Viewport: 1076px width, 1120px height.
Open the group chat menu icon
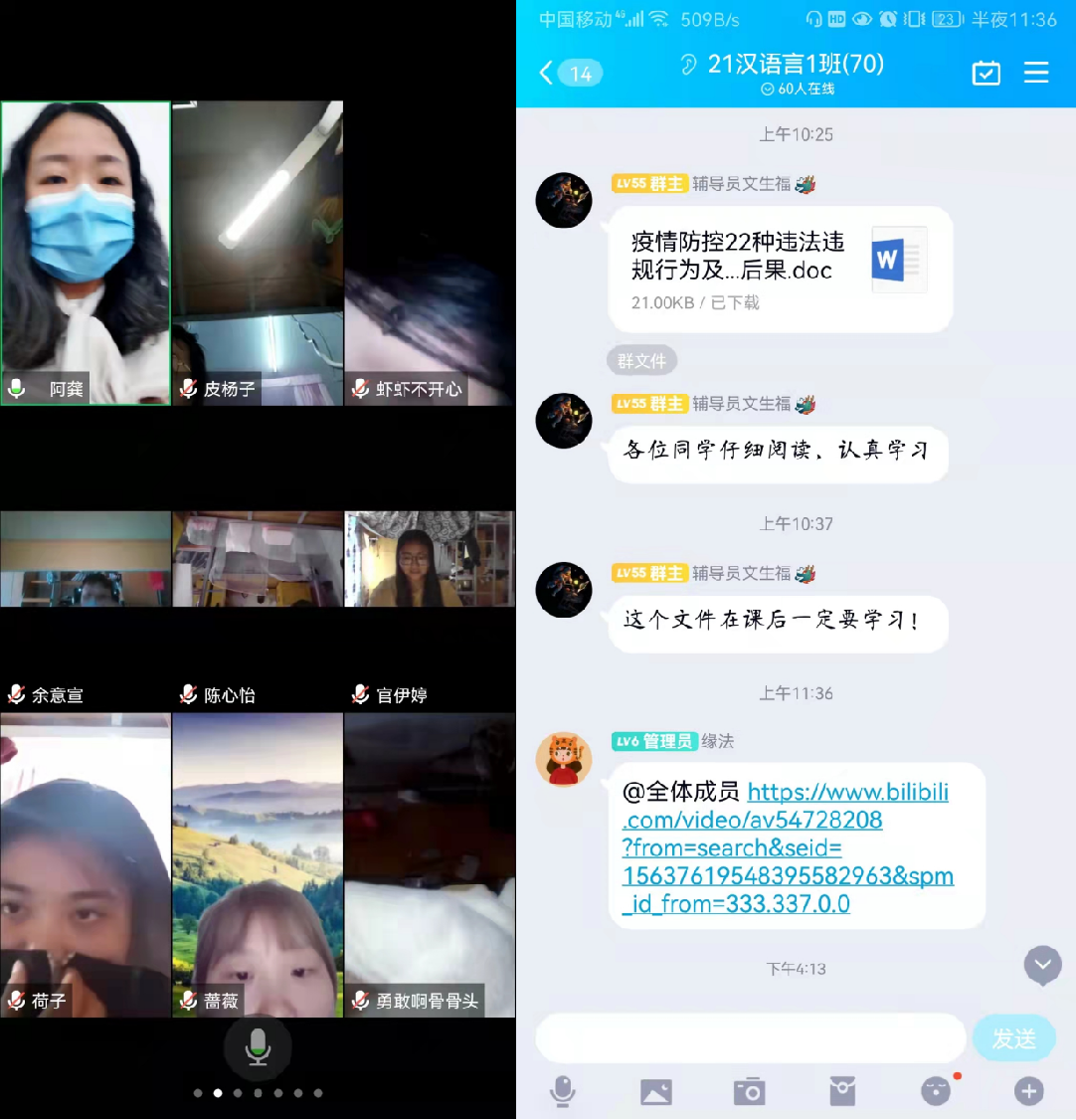coord(1036,73)
